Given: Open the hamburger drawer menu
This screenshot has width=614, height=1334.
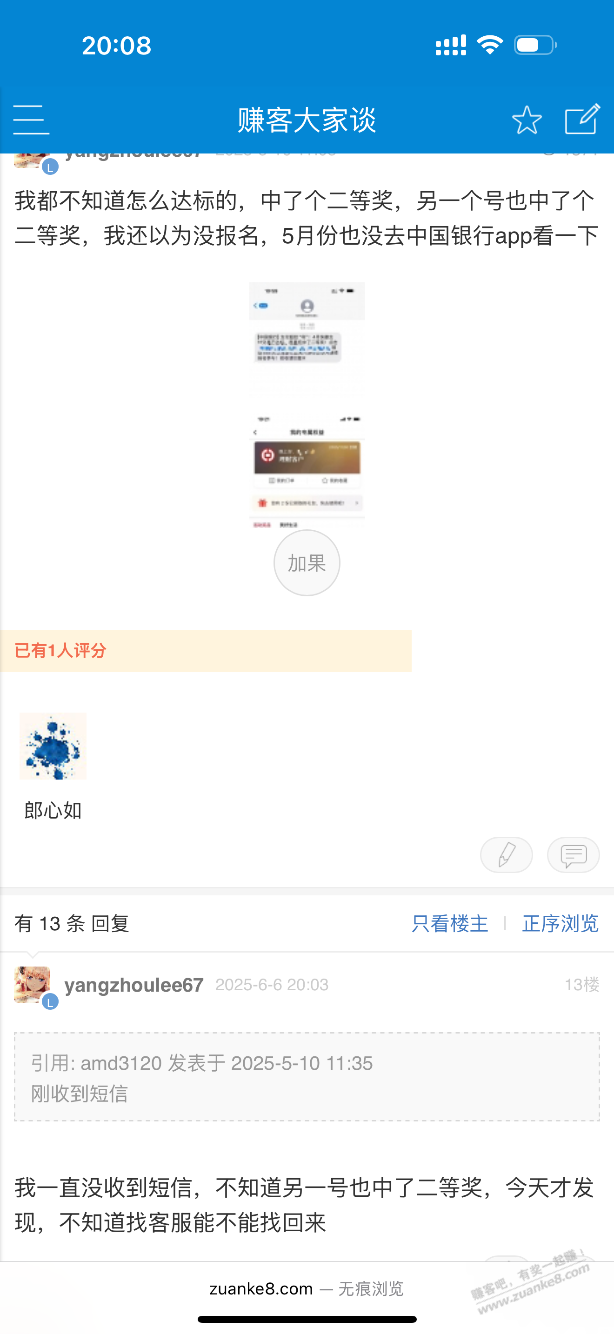Looking at the screenshot, I should pyautogui.click(x=31, y=120).
